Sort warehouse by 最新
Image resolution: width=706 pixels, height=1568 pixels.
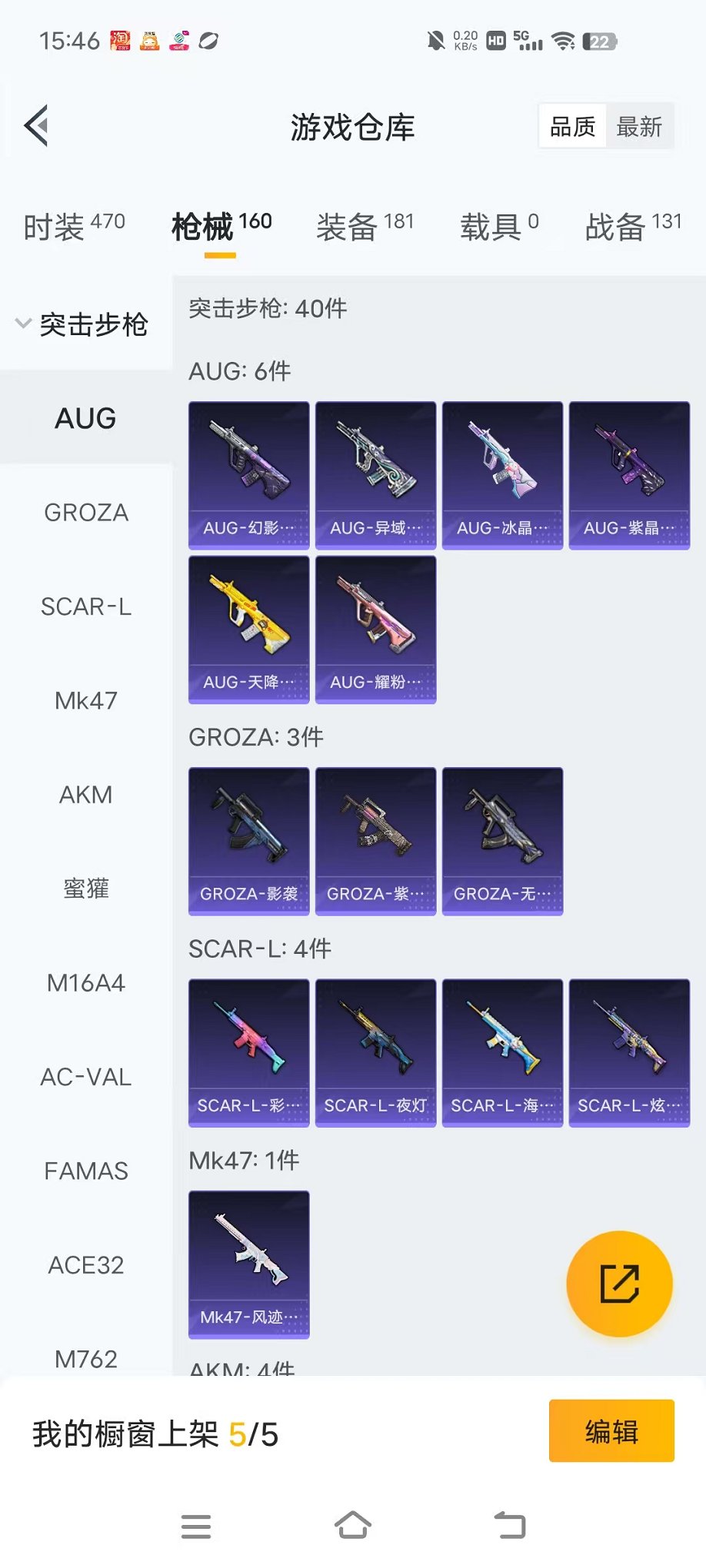[x=639, y=127]
